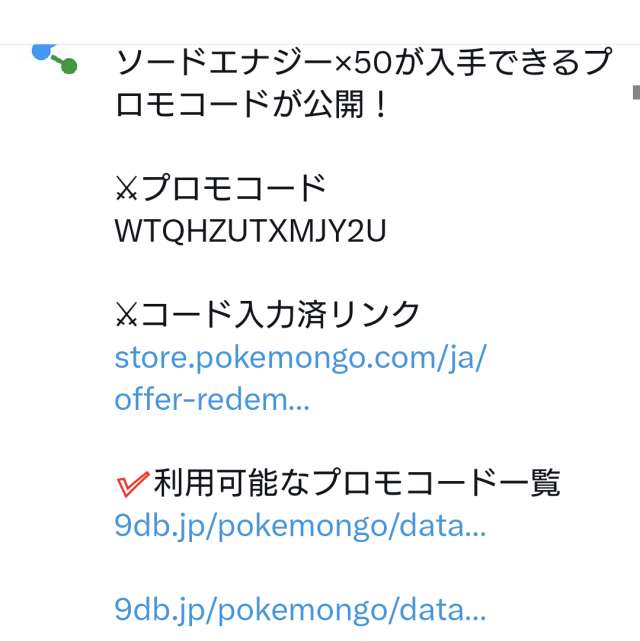640x641 pixels.
Task: Open the poster's profile avatar
Action: pos(52,57)
